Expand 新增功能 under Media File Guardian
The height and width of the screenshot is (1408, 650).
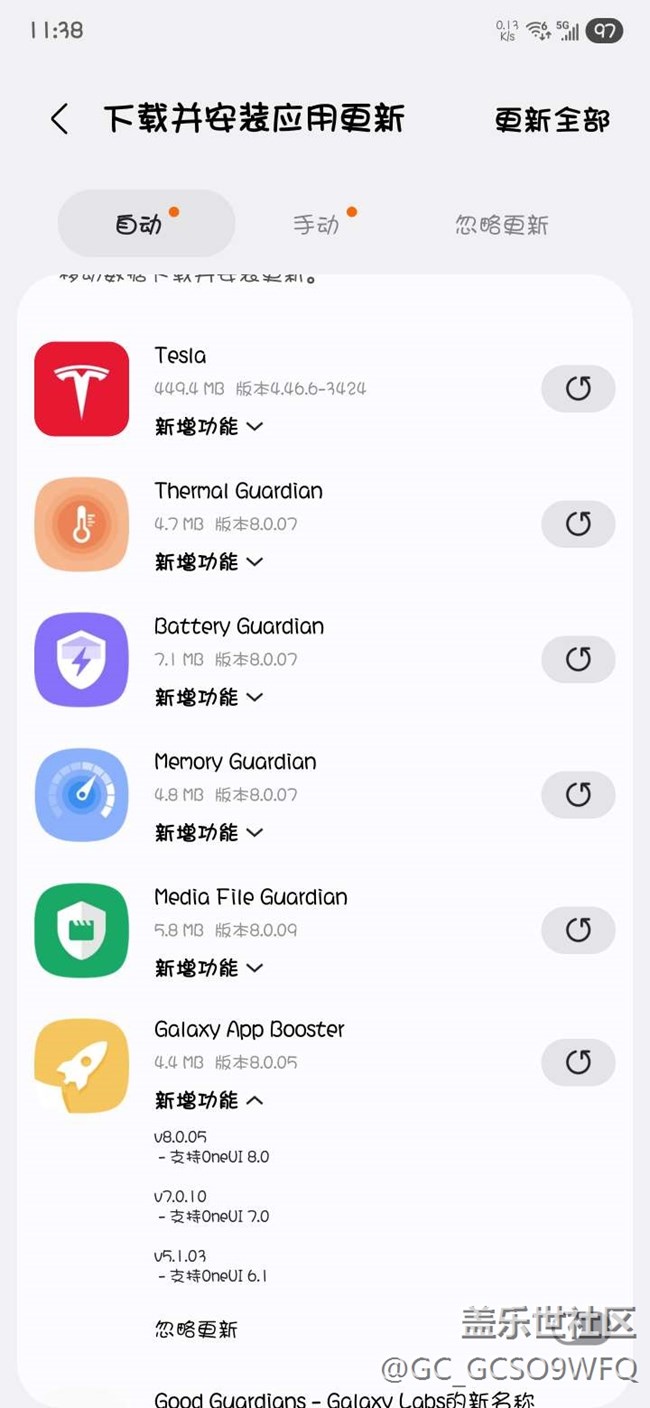click(209, 968)
